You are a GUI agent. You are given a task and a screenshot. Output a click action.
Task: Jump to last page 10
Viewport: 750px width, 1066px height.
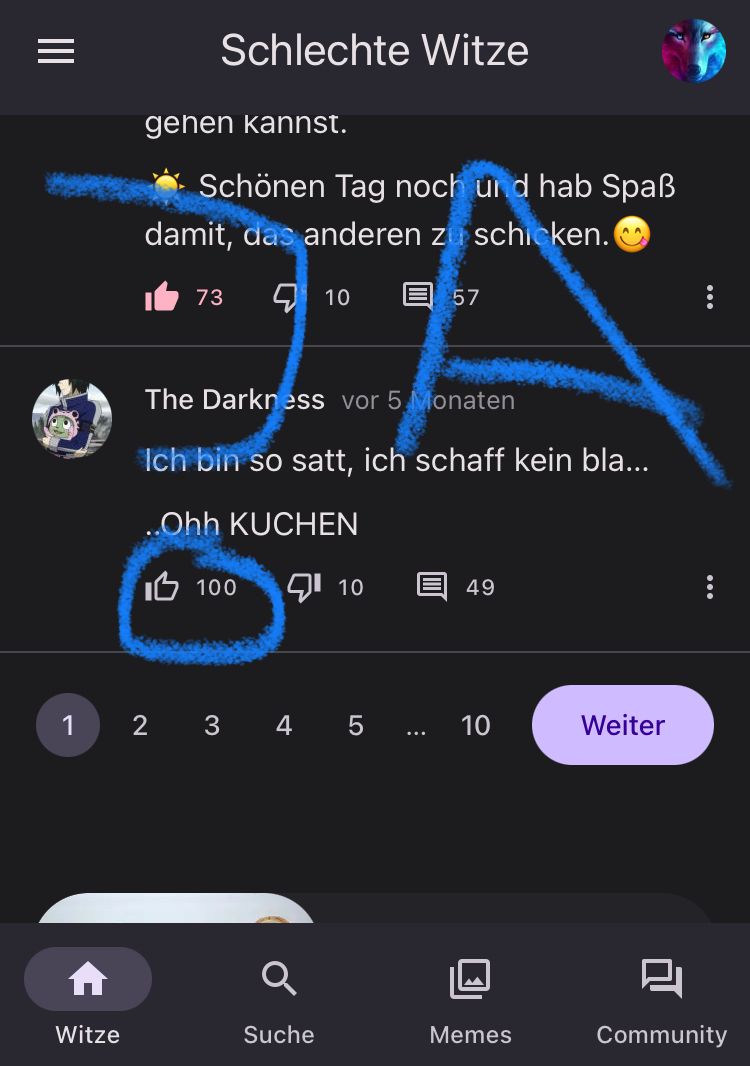476,725
